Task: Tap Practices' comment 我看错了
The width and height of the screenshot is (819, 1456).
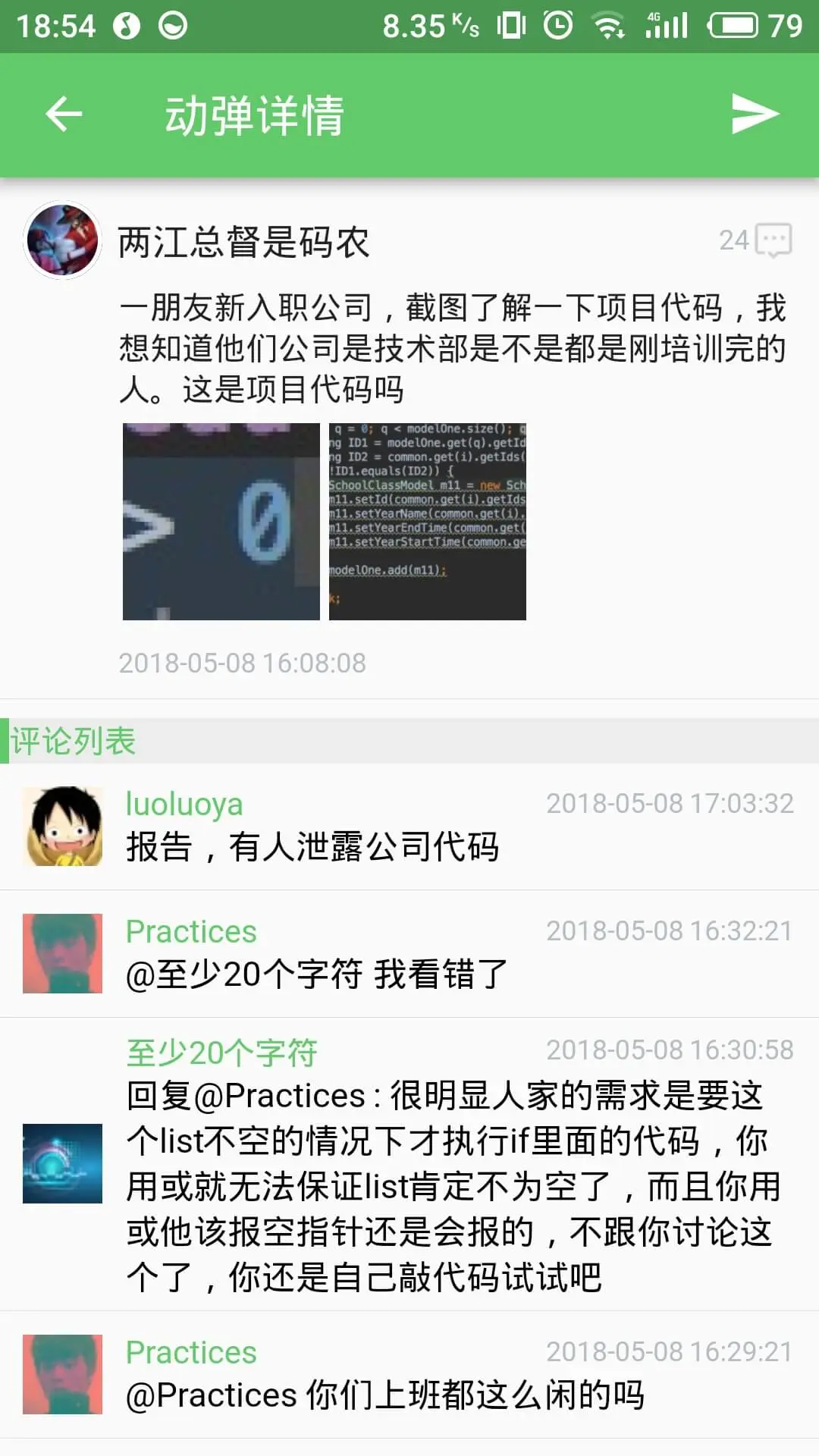Action: 316,974
